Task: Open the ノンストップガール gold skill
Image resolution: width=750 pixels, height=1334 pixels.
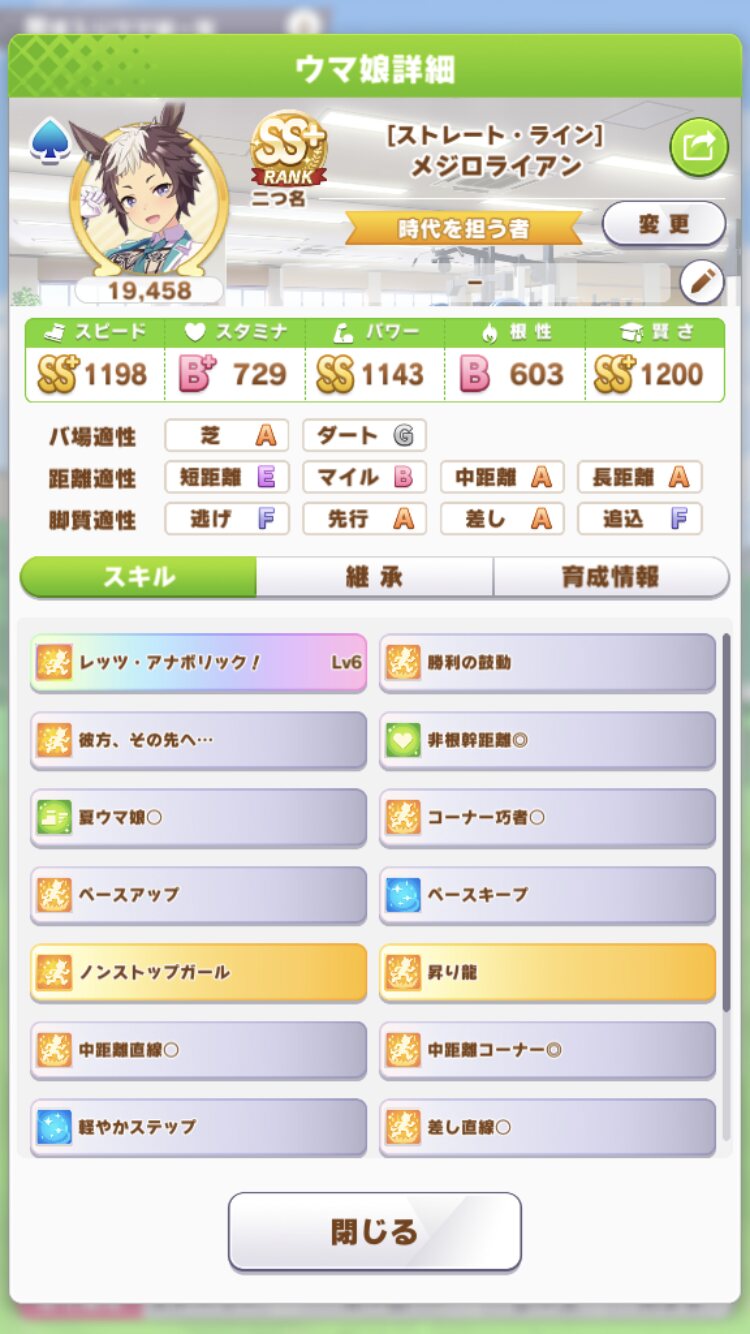Action: [x=198, y=972]
